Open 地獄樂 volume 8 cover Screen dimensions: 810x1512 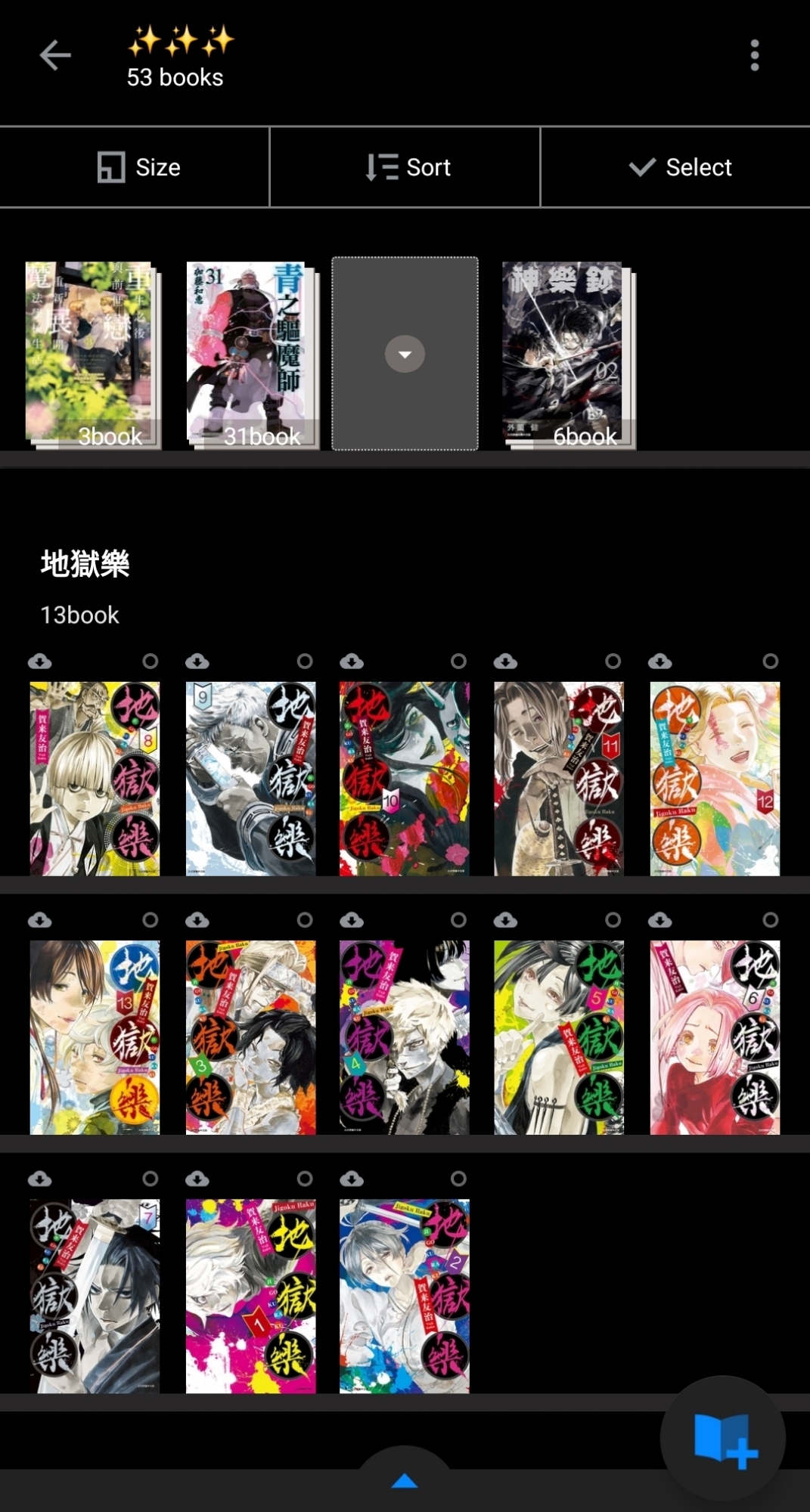click(x=95, y=779)
